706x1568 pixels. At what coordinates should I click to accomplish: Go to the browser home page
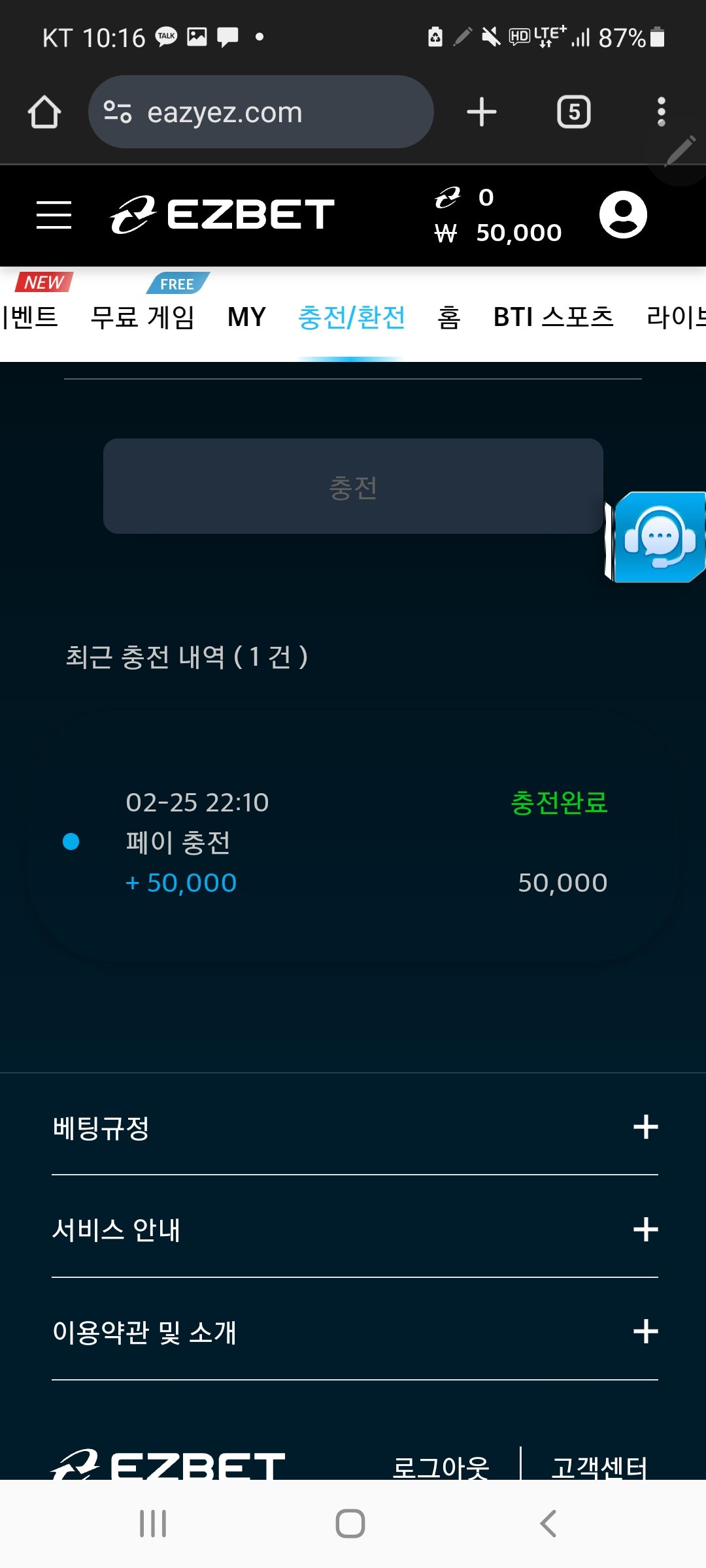click(x=44, y=112)
